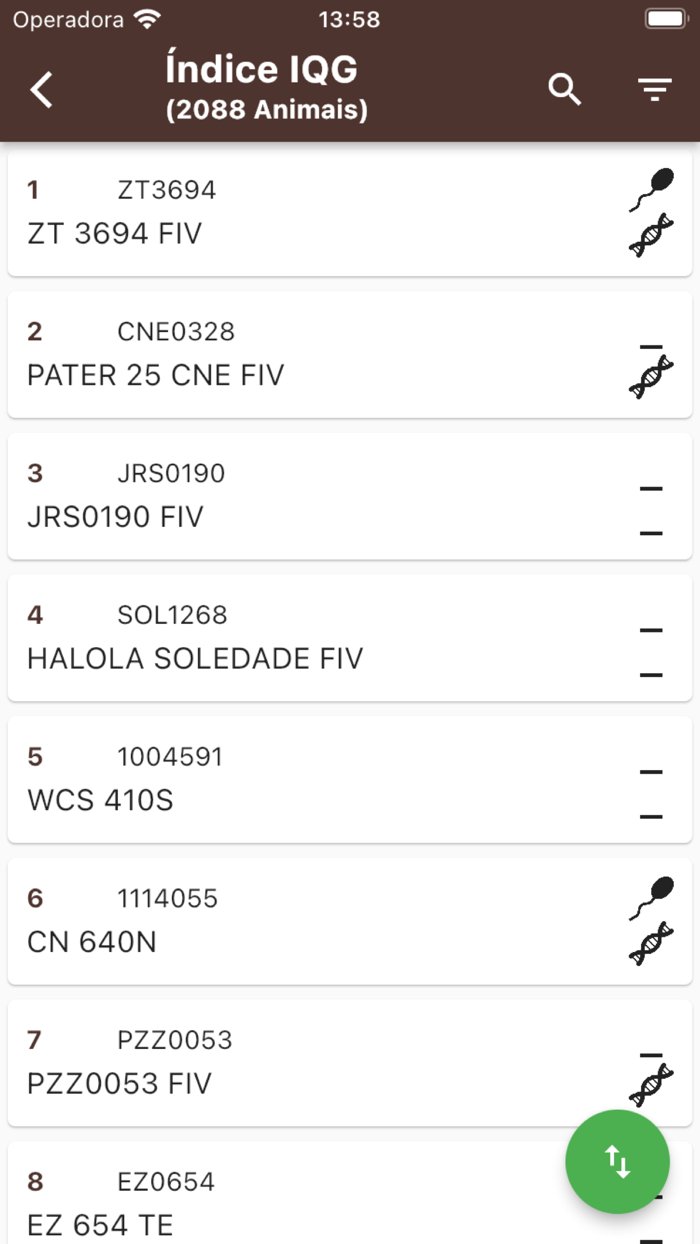This screenshot has width=700, height=1244.
Task: Open animal JRS0190 FIV
Action: [350, 497]
